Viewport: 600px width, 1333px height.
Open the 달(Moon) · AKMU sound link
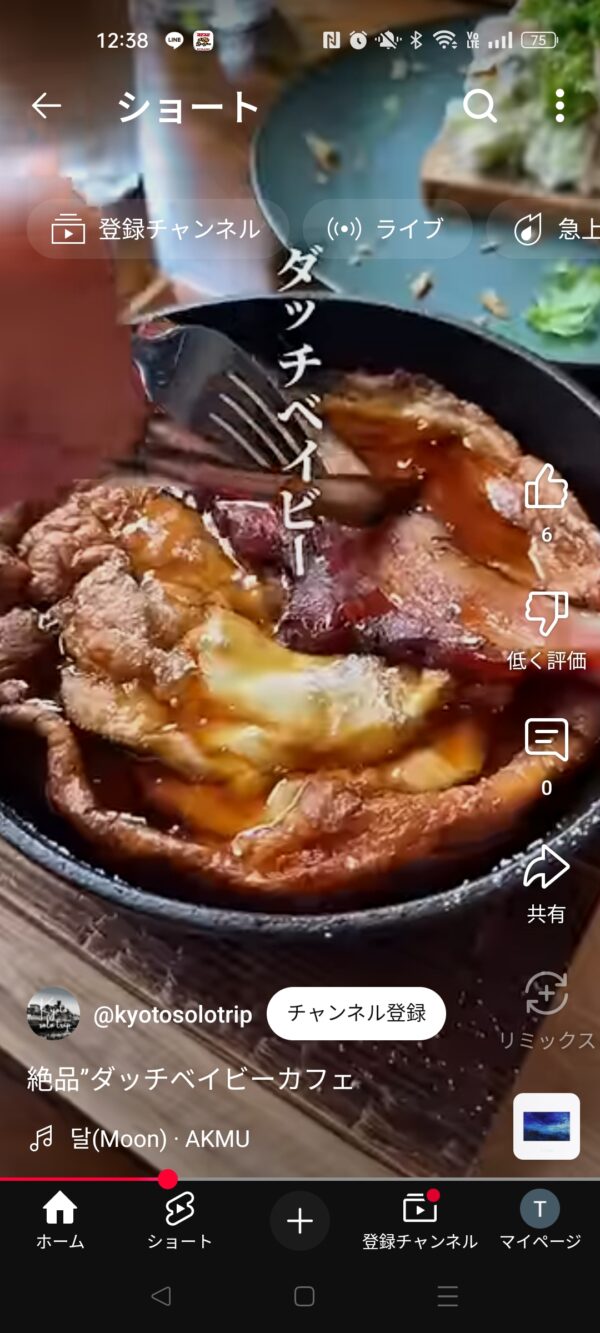click(160, 1139)
